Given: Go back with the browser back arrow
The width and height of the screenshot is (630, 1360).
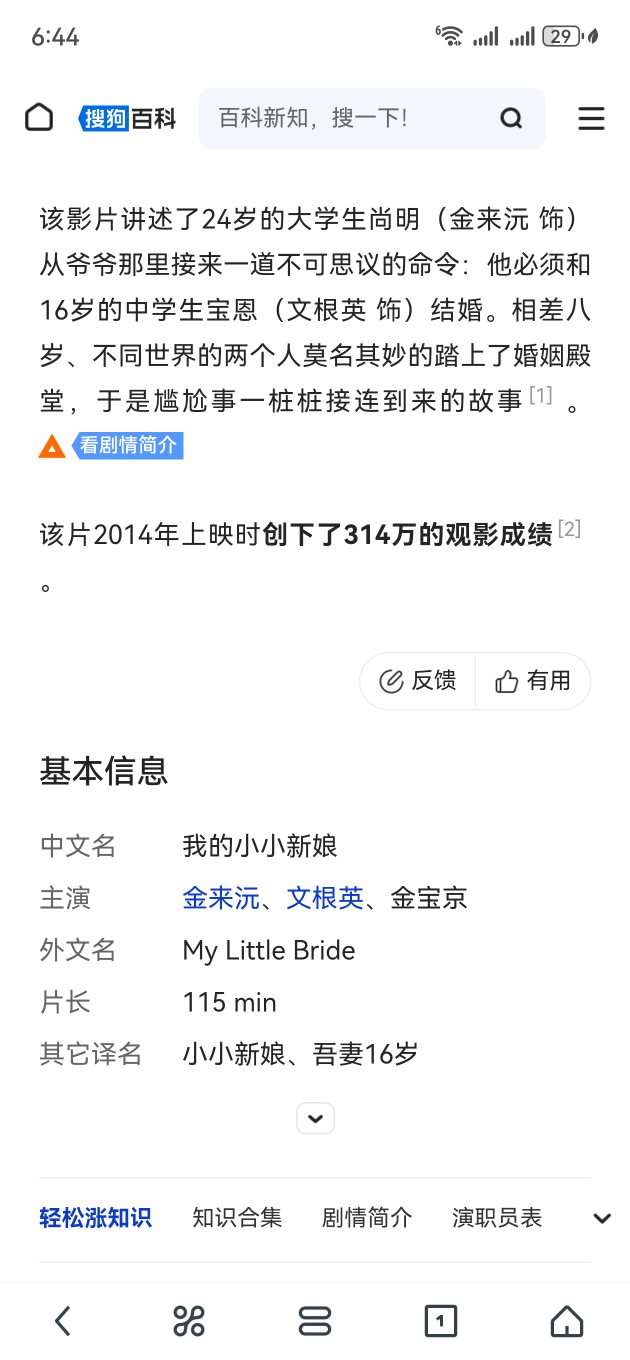Looking at the screenshot, I should 62,1321.
